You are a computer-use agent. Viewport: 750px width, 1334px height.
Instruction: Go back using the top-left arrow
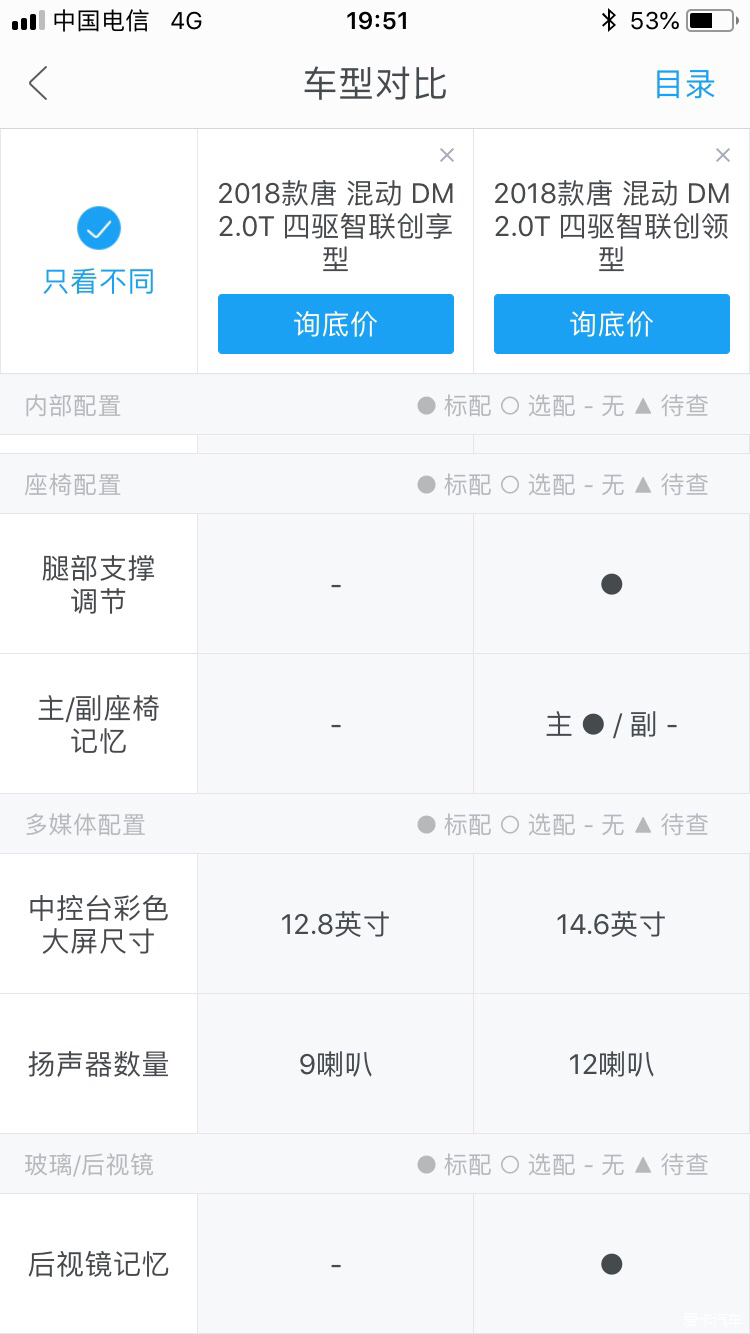coord(38,84)
